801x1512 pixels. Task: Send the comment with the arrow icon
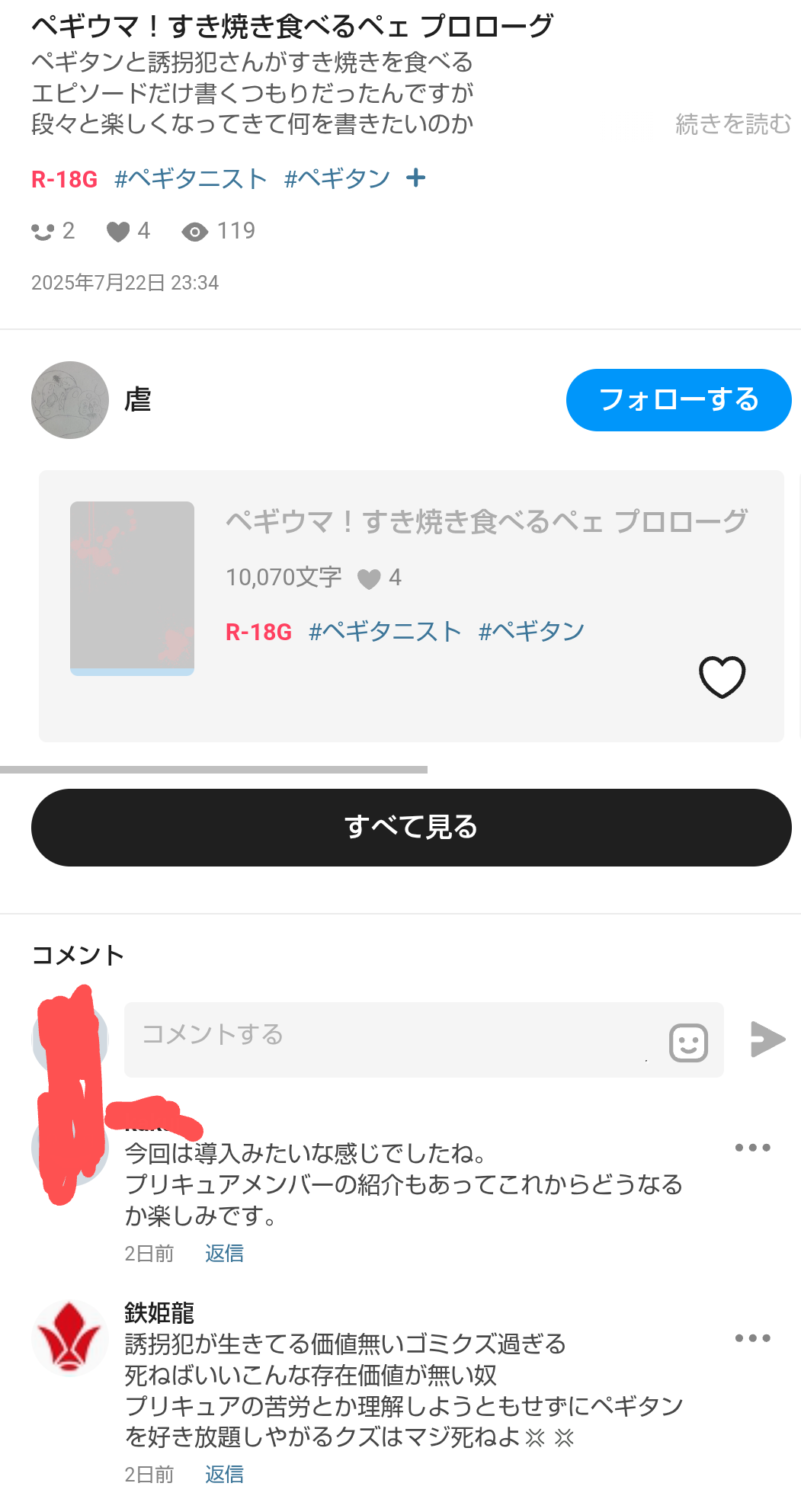[x=767, y=1039]
